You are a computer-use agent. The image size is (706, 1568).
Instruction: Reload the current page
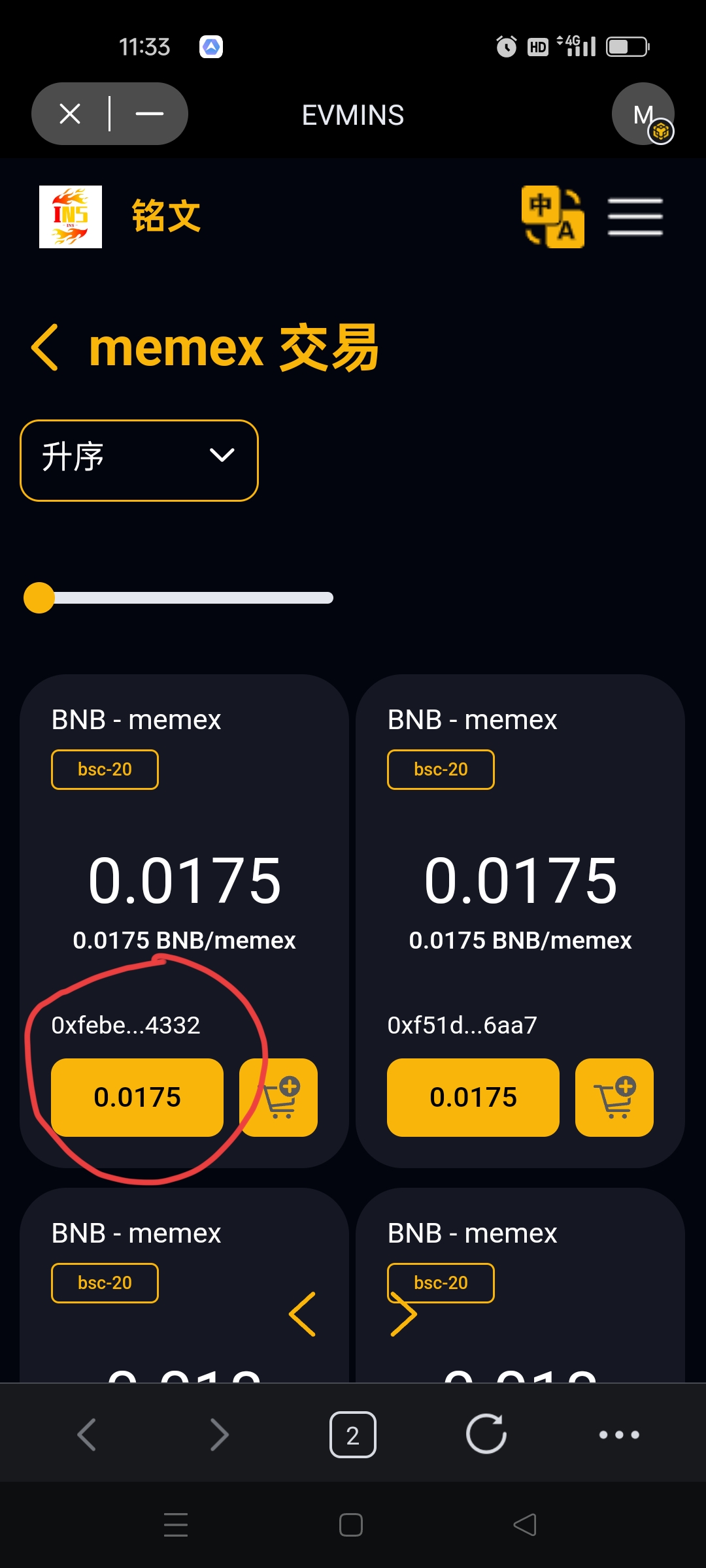[486, 1435]
